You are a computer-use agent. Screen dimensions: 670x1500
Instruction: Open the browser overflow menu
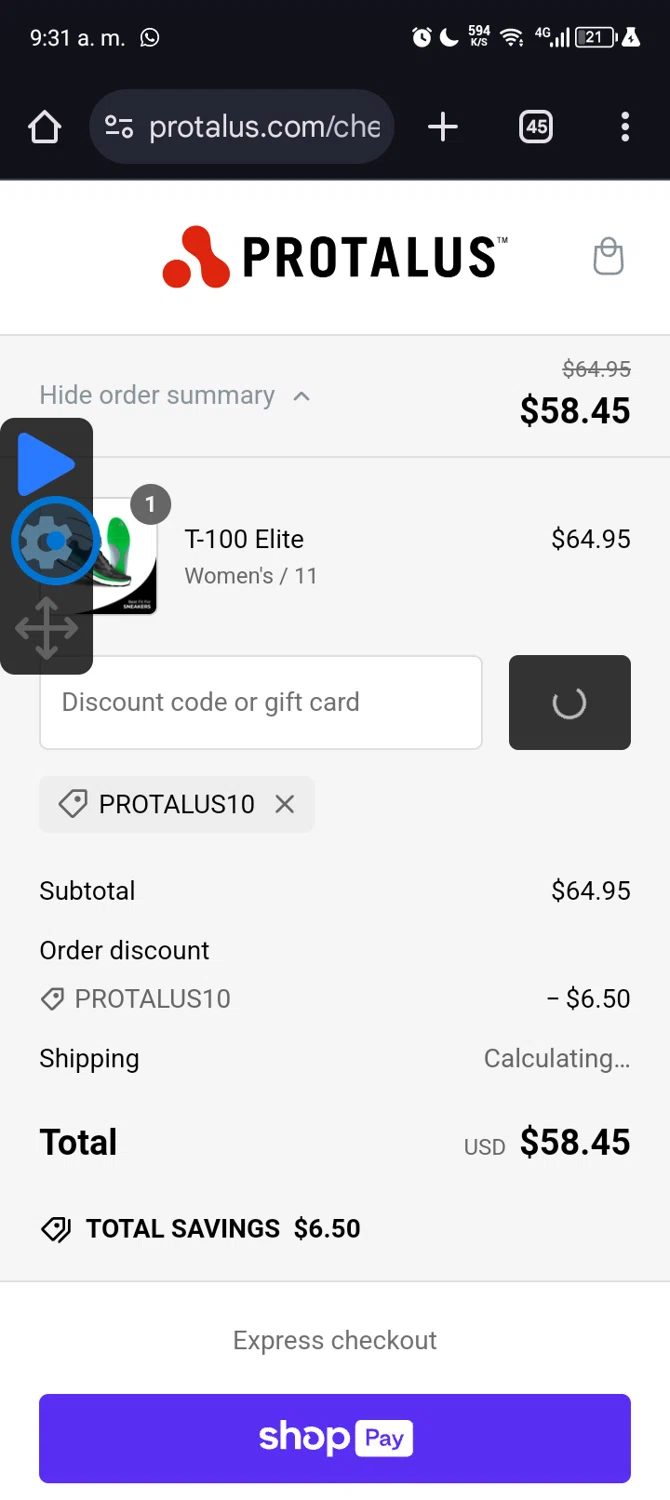tap(625, 127)
